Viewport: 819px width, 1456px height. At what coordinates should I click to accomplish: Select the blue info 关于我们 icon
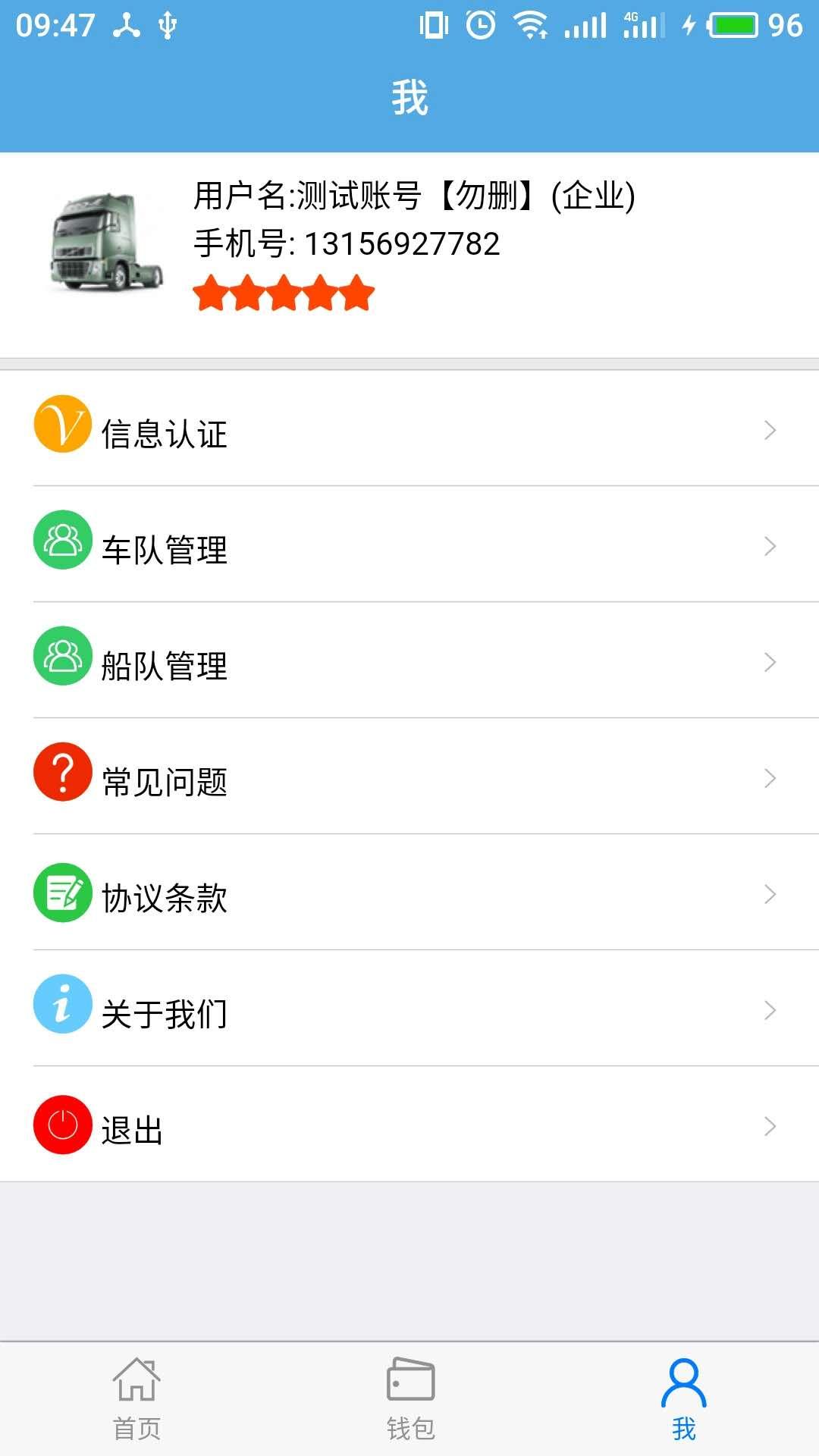(x=62, y=1011)
